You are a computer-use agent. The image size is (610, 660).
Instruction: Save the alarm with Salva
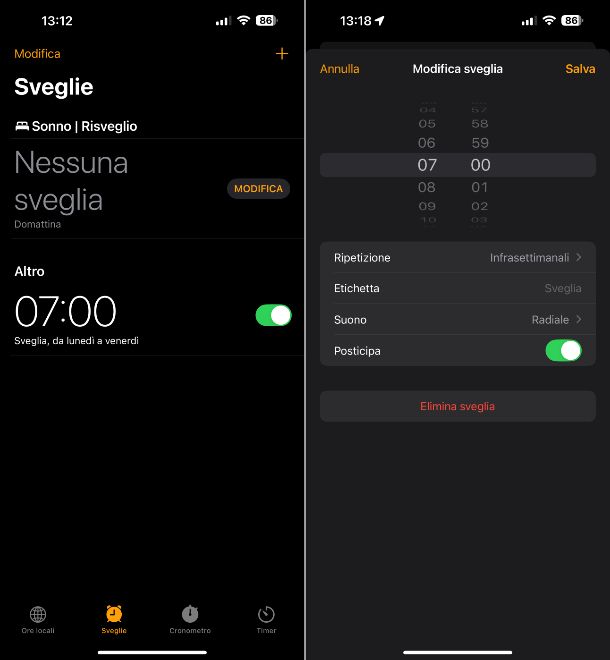[x=580, y=69]
